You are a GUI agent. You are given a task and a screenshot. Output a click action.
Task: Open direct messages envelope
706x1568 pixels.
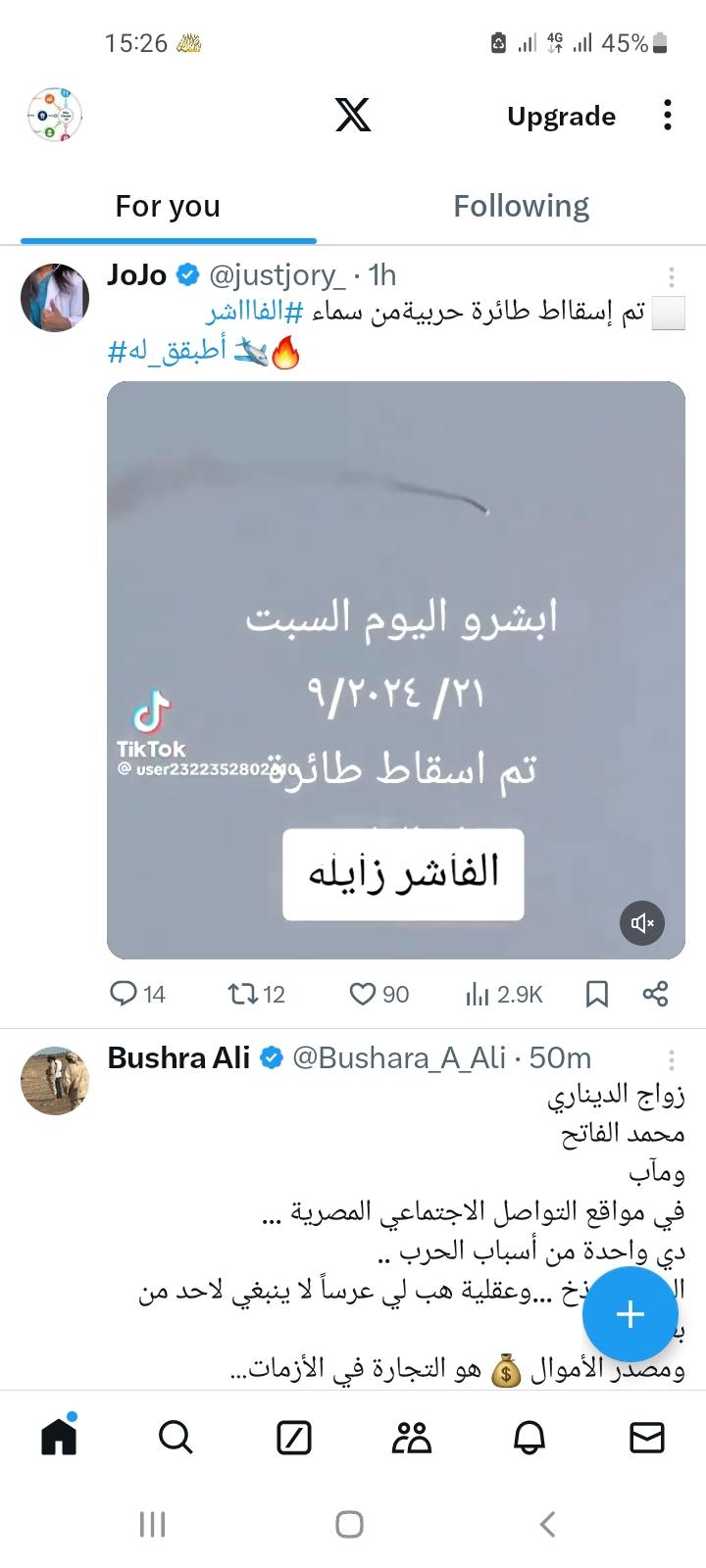[x=646, y=1438]
